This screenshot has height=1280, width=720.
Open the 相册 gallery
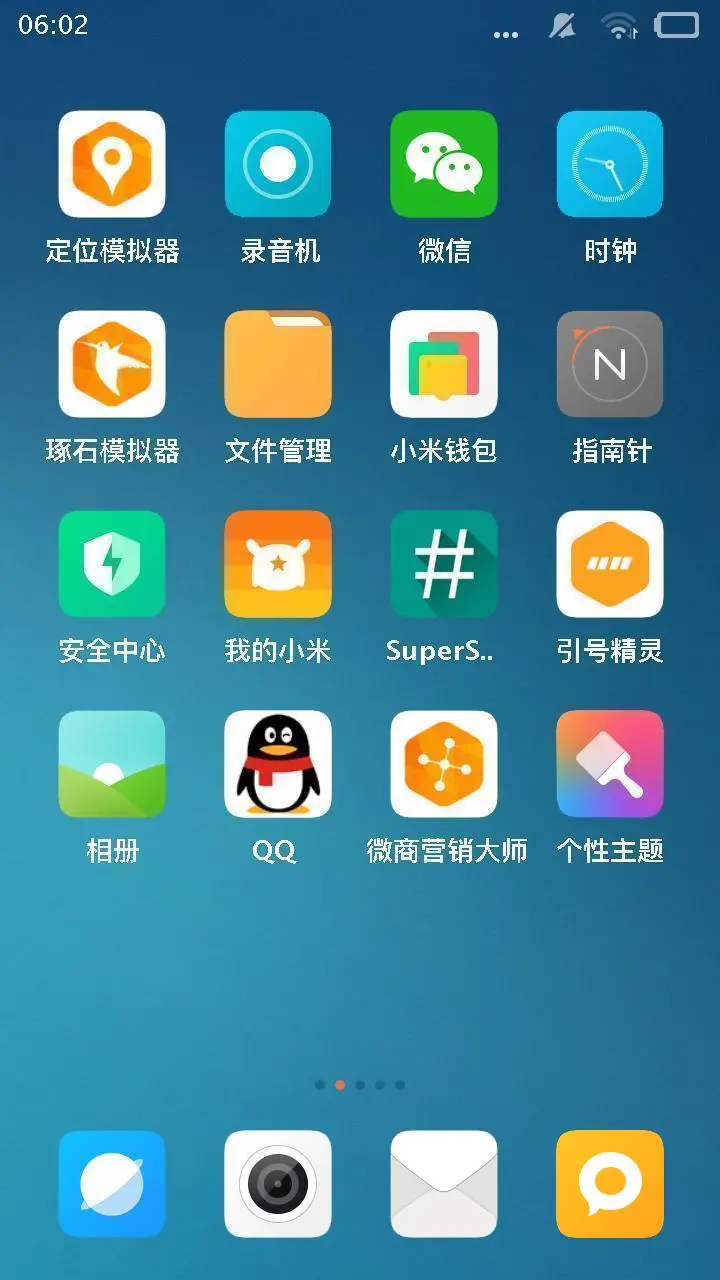[112, 764]
